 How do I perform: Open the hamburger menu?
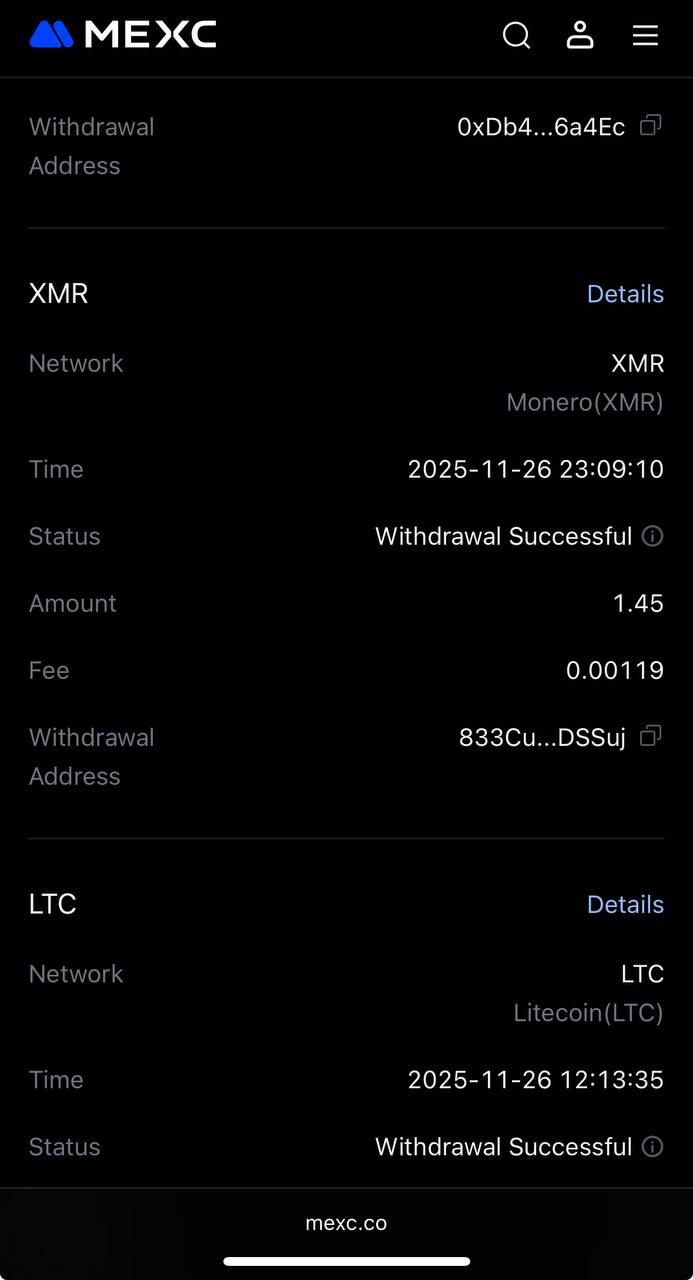click(x=645, y=36)
